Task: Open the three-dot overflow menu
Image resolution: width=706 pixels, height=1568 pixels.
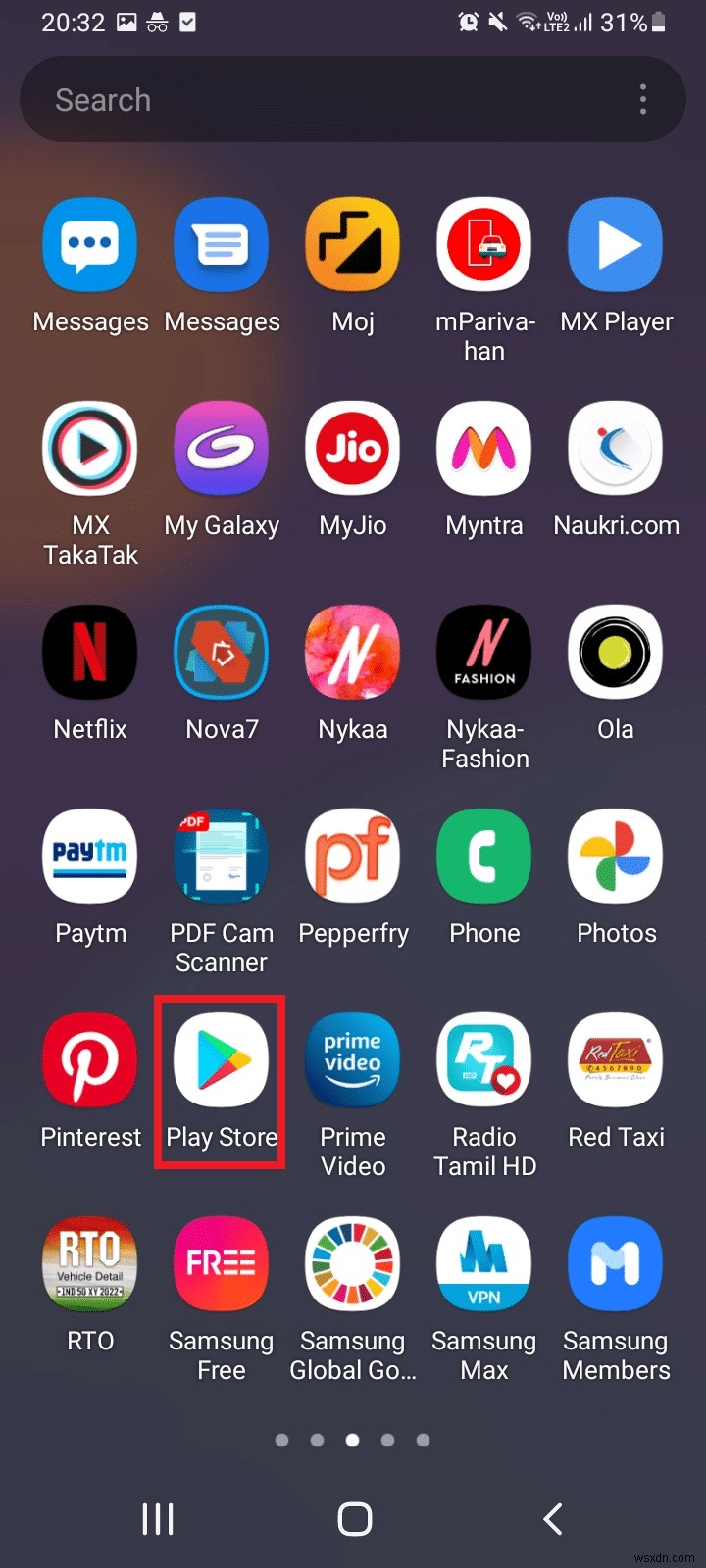Action: tap(643, 99)
